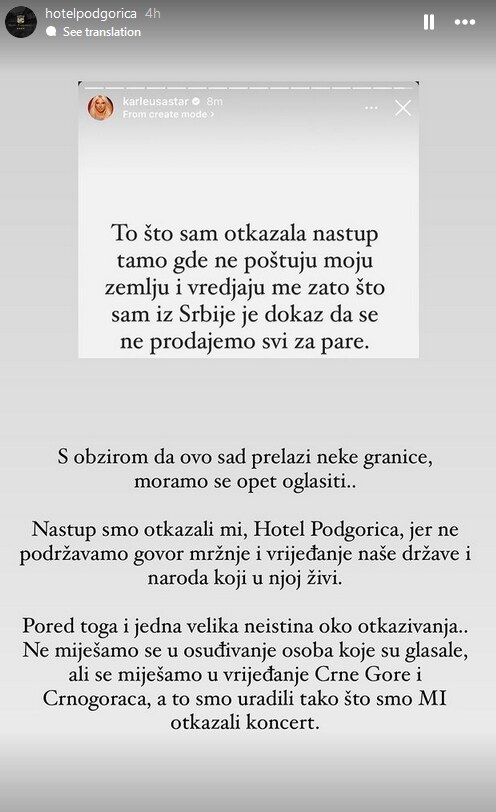Open hotelpodgorica profile picture
The height and width of the screenshot is (812, 496).
tap(21, 22)
